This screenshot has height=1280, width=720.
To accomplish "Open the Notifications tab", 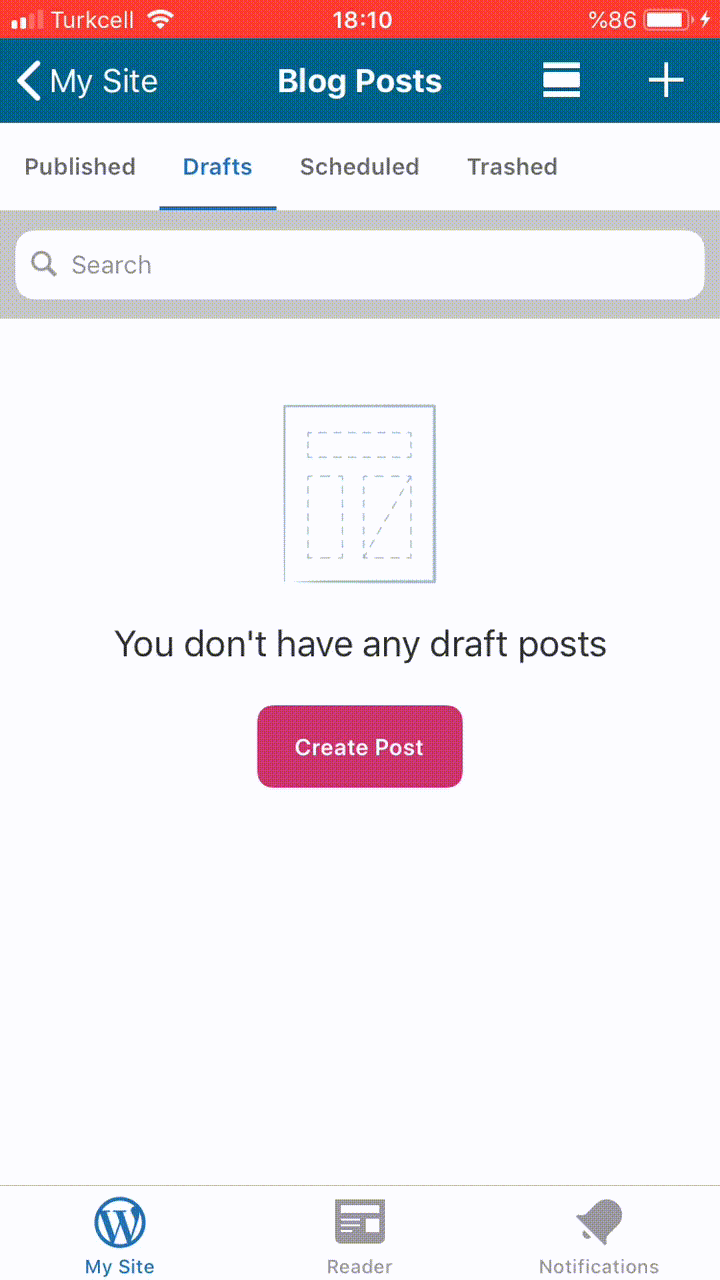I will (x=599, y=1236).
